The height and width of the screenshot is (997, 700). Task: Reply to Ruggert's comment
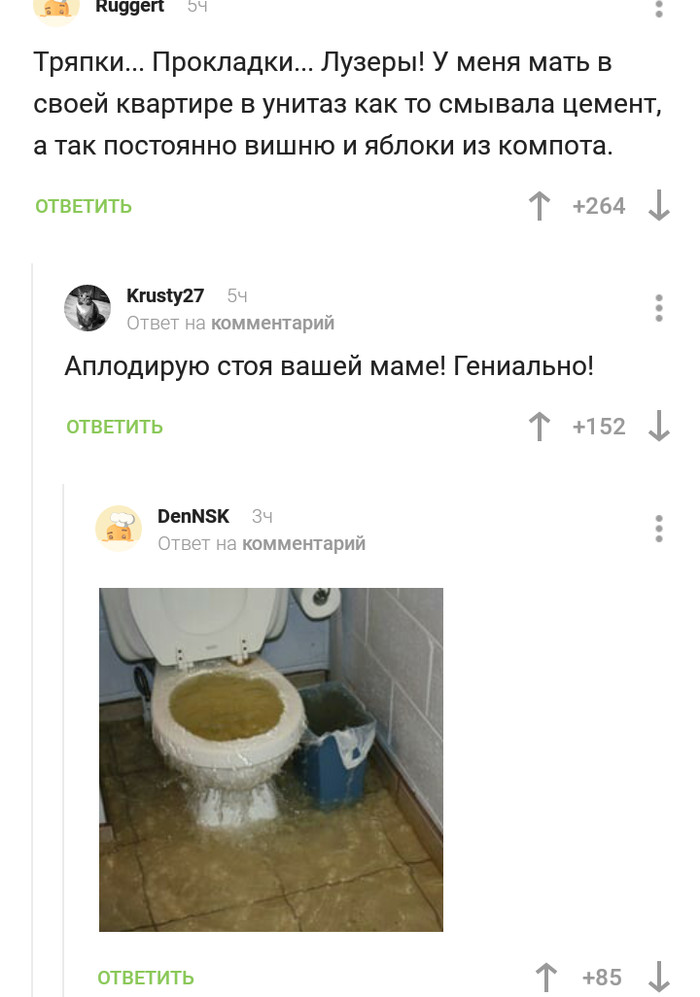click(84, 206)
